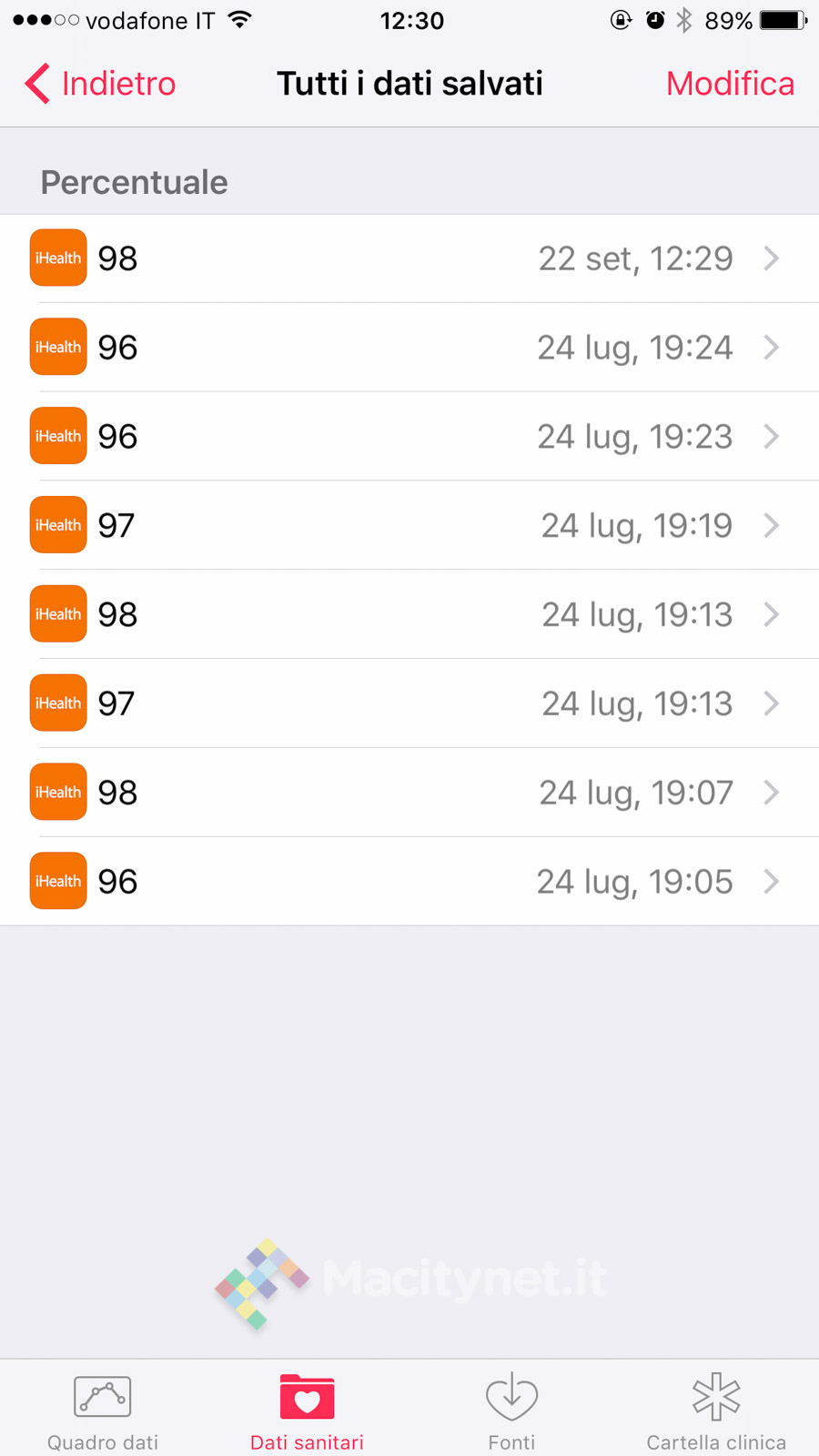Viewport: 819px width, 1456px height.
Task: Open the Cartella clinica tab
Action: pos(716,1410)
